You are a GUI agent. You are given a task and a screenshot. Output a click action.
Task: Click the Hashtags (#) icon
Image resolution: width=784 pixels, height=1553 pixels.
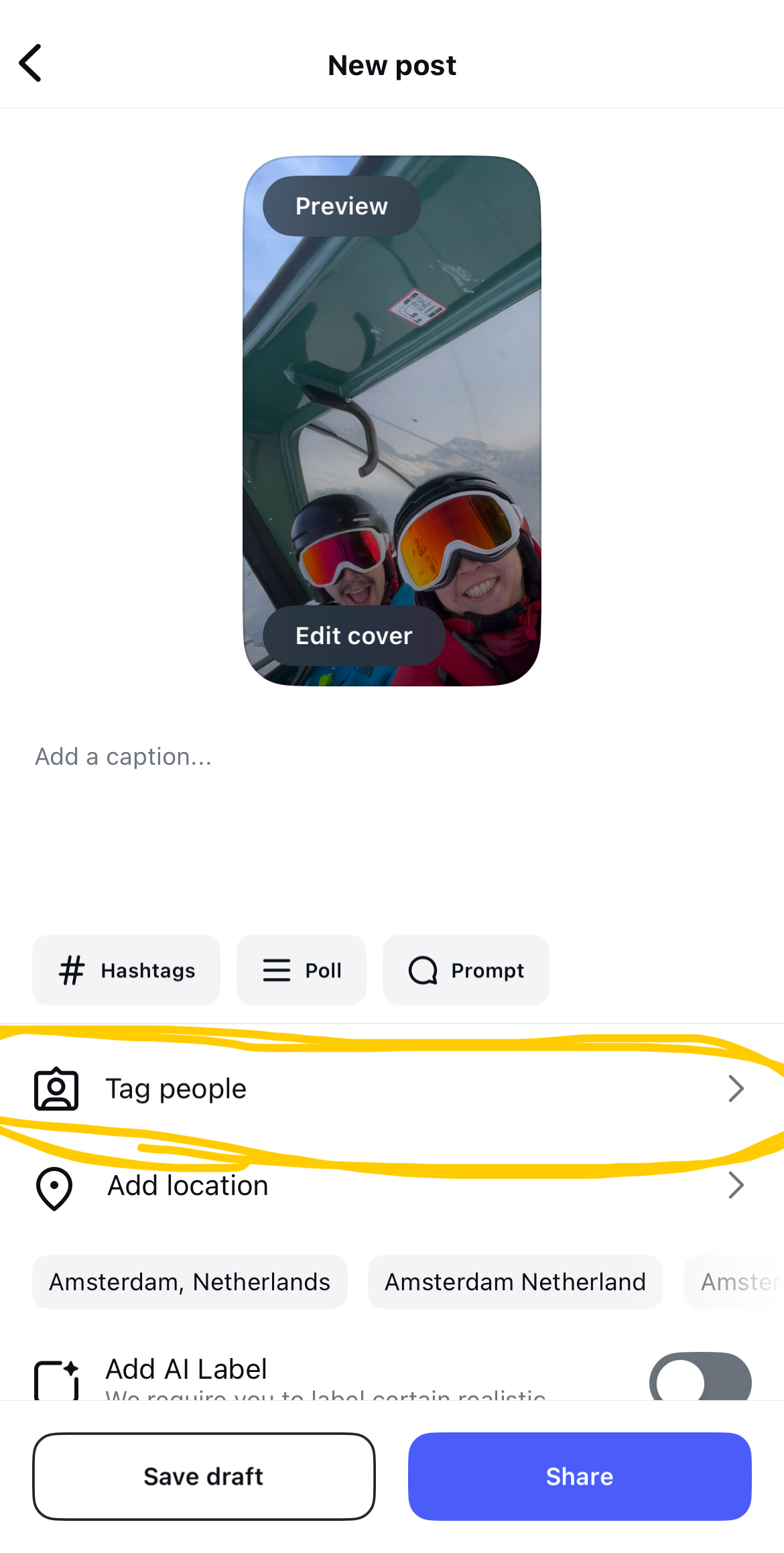pos(72,970)
